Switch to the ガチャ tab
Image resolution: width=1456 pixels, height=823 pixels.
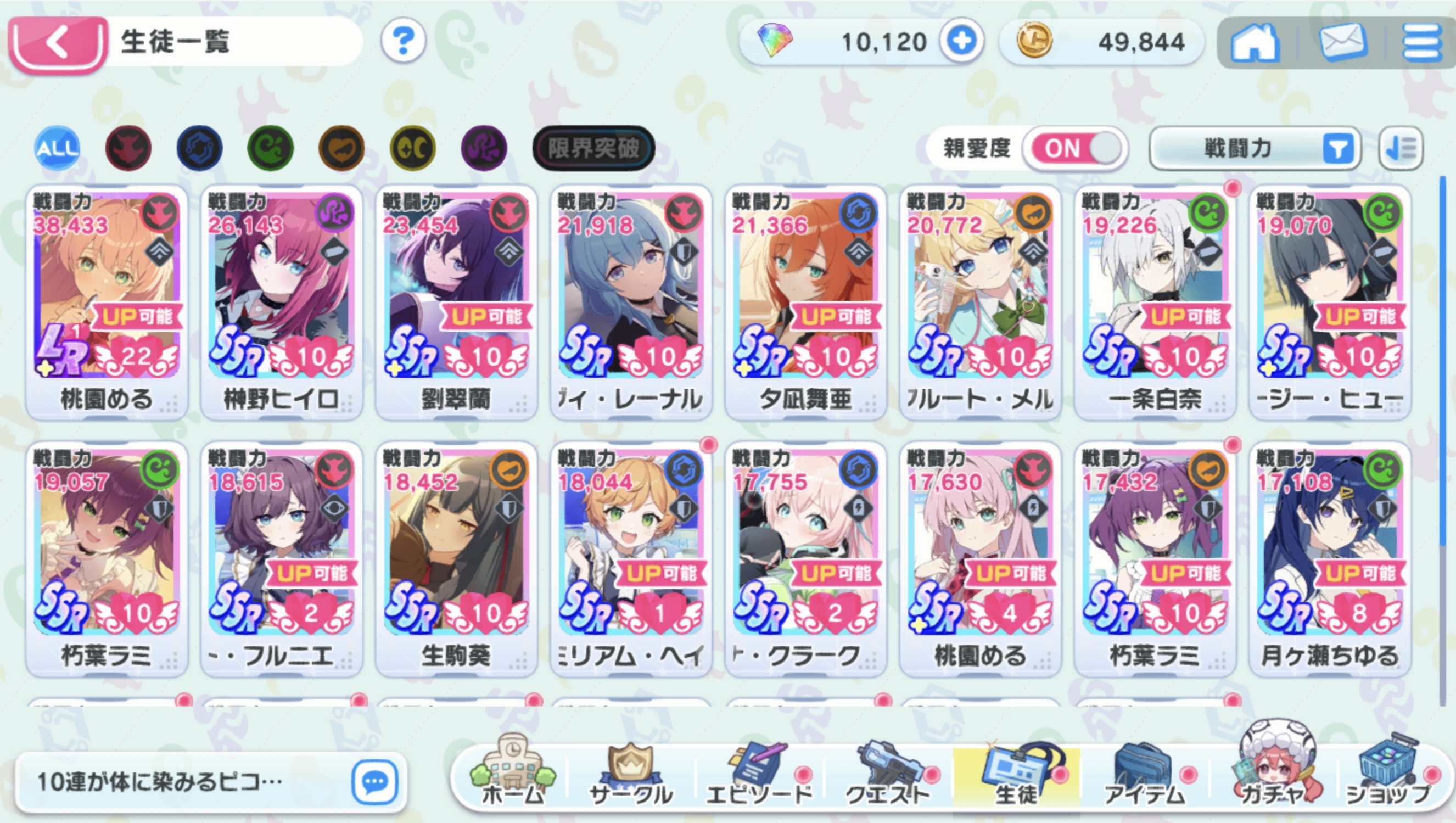coord(1275,774)
